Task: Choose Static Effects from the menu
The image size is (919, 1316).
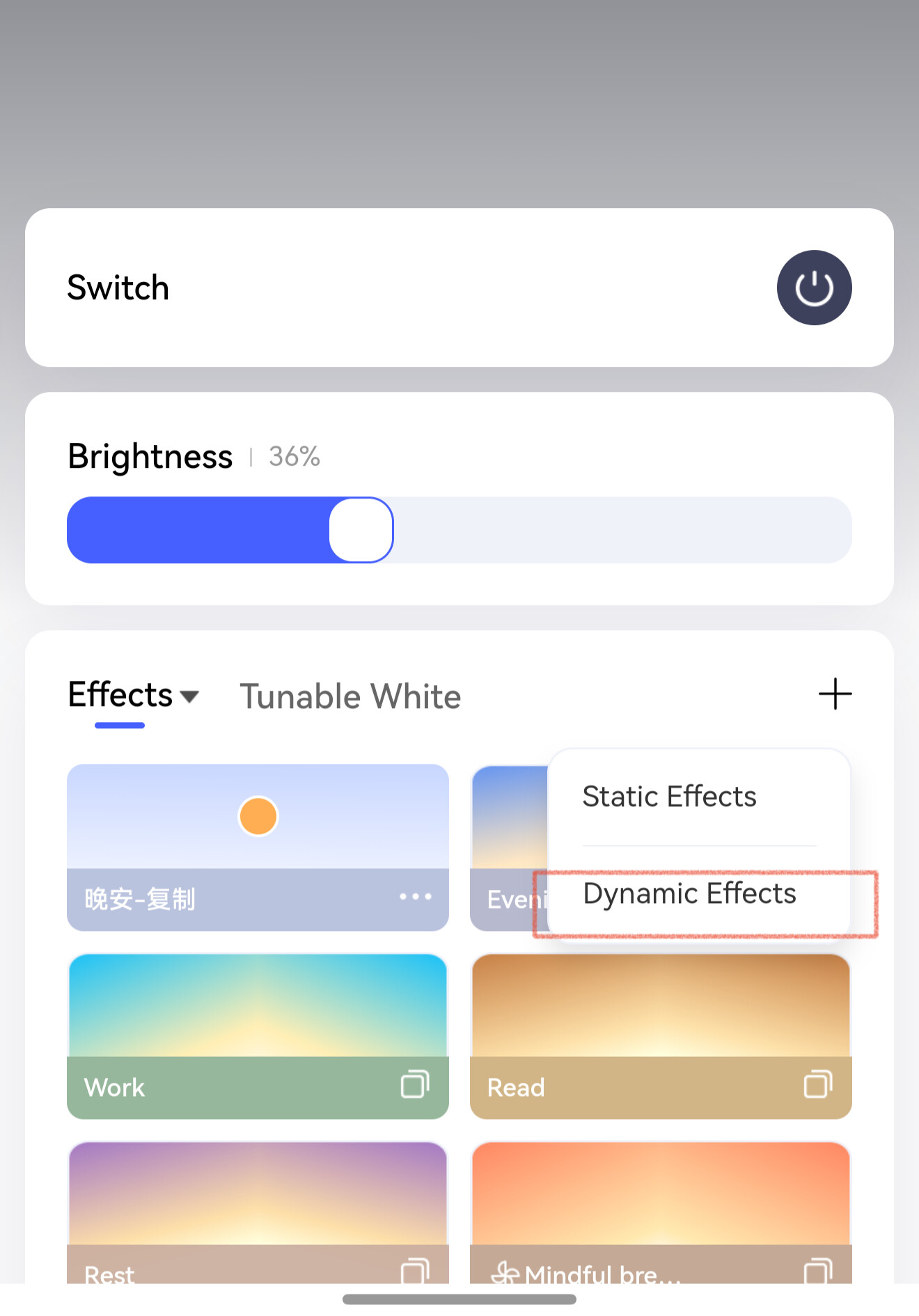Action: click(x=669, y=797)
